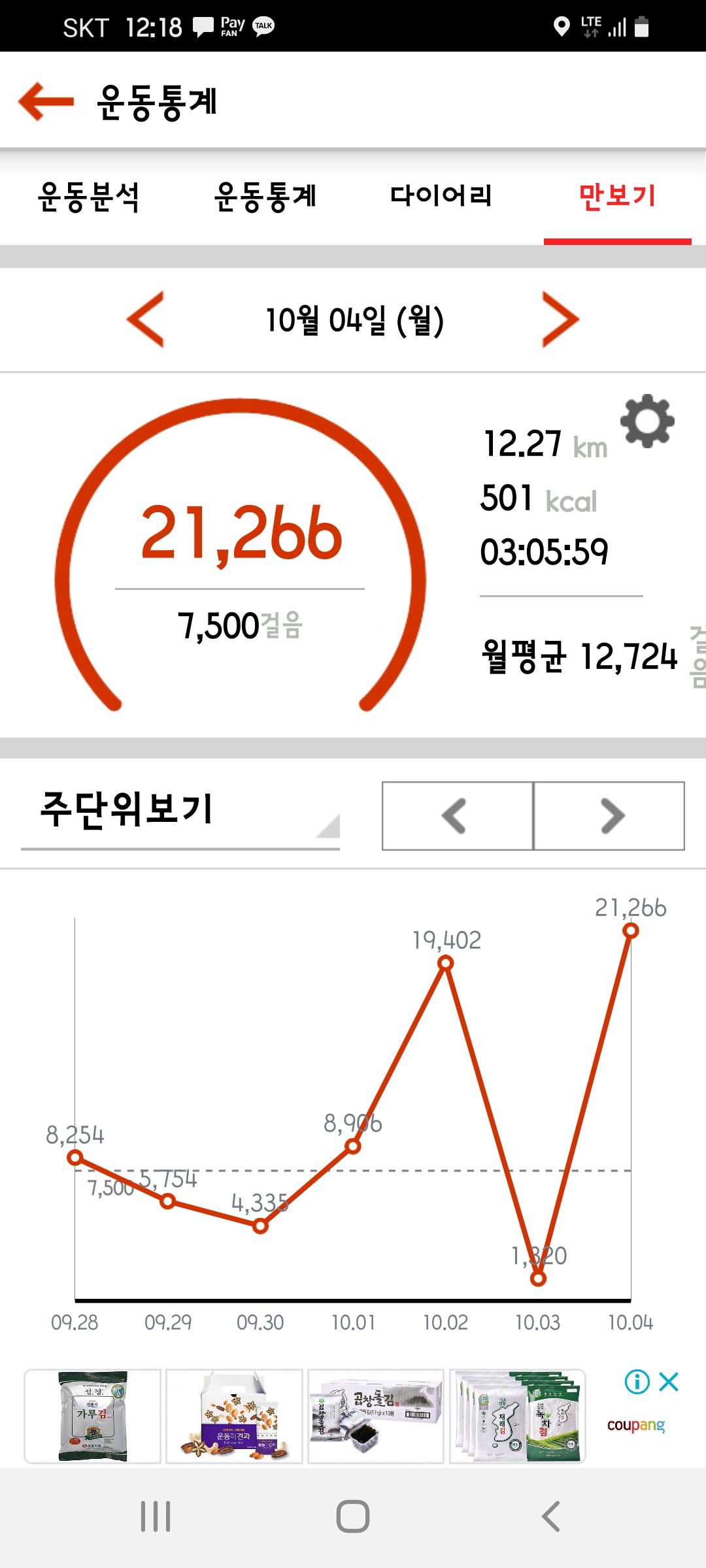706x1568 pixels.
Task: Open recent apps from navigation bar
Action: [x=156, y=1516]
